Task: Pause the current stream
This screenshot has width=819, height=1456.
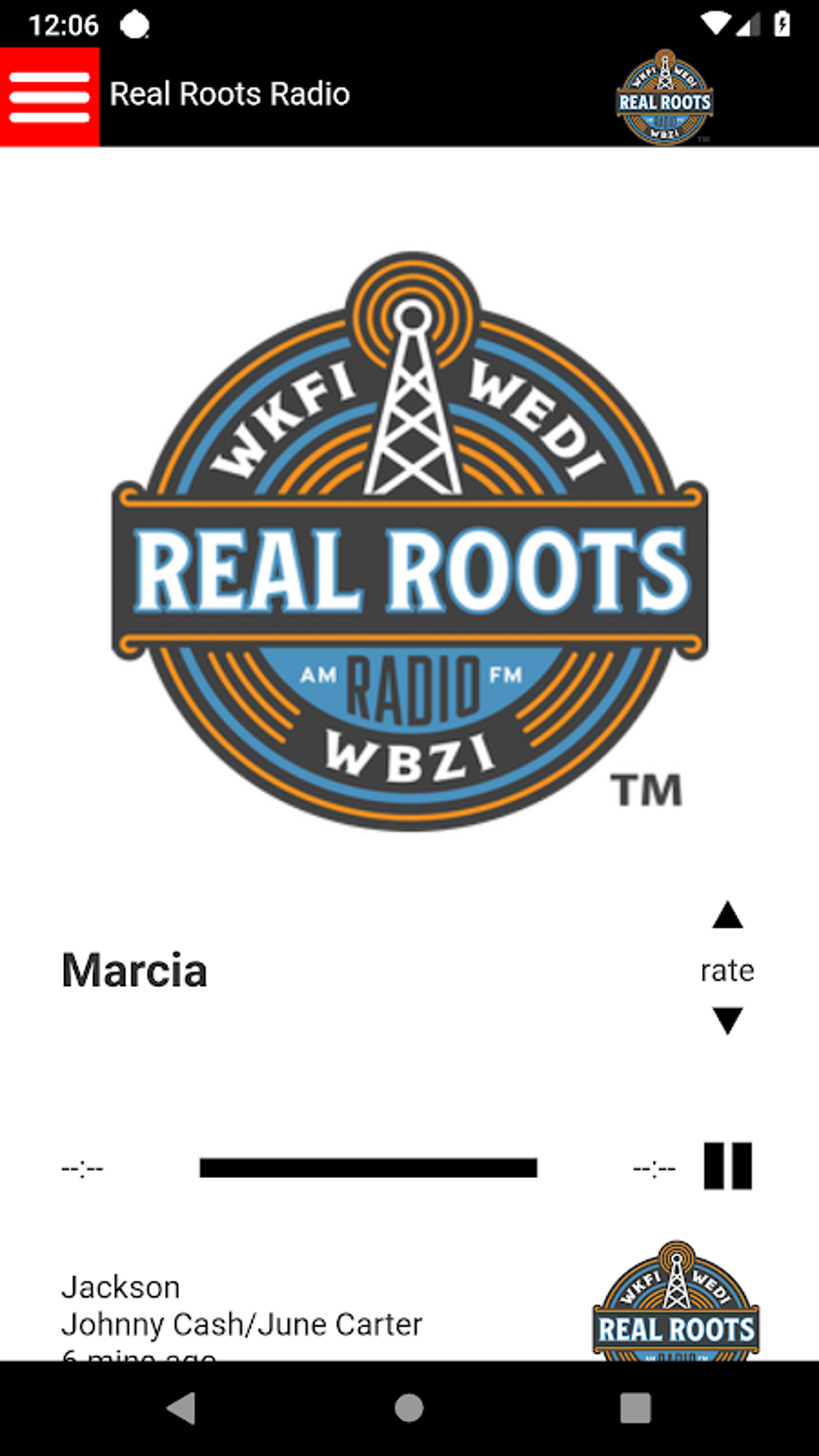Action: pos(727,1167)
